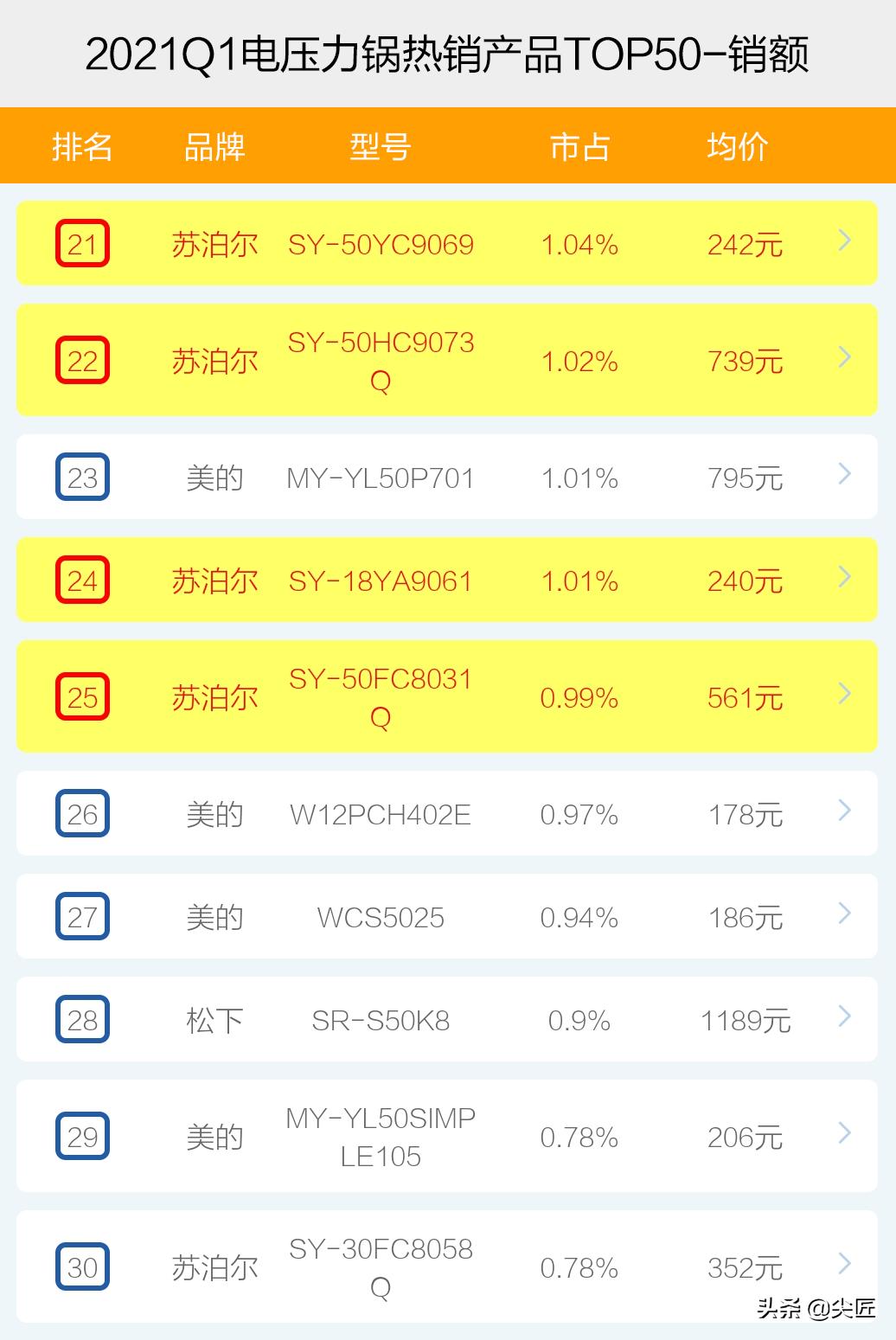Toggle highlight on the SY-50FC8031Q row
This screenshot has height=1340, width=896.
tap(447, 696)
